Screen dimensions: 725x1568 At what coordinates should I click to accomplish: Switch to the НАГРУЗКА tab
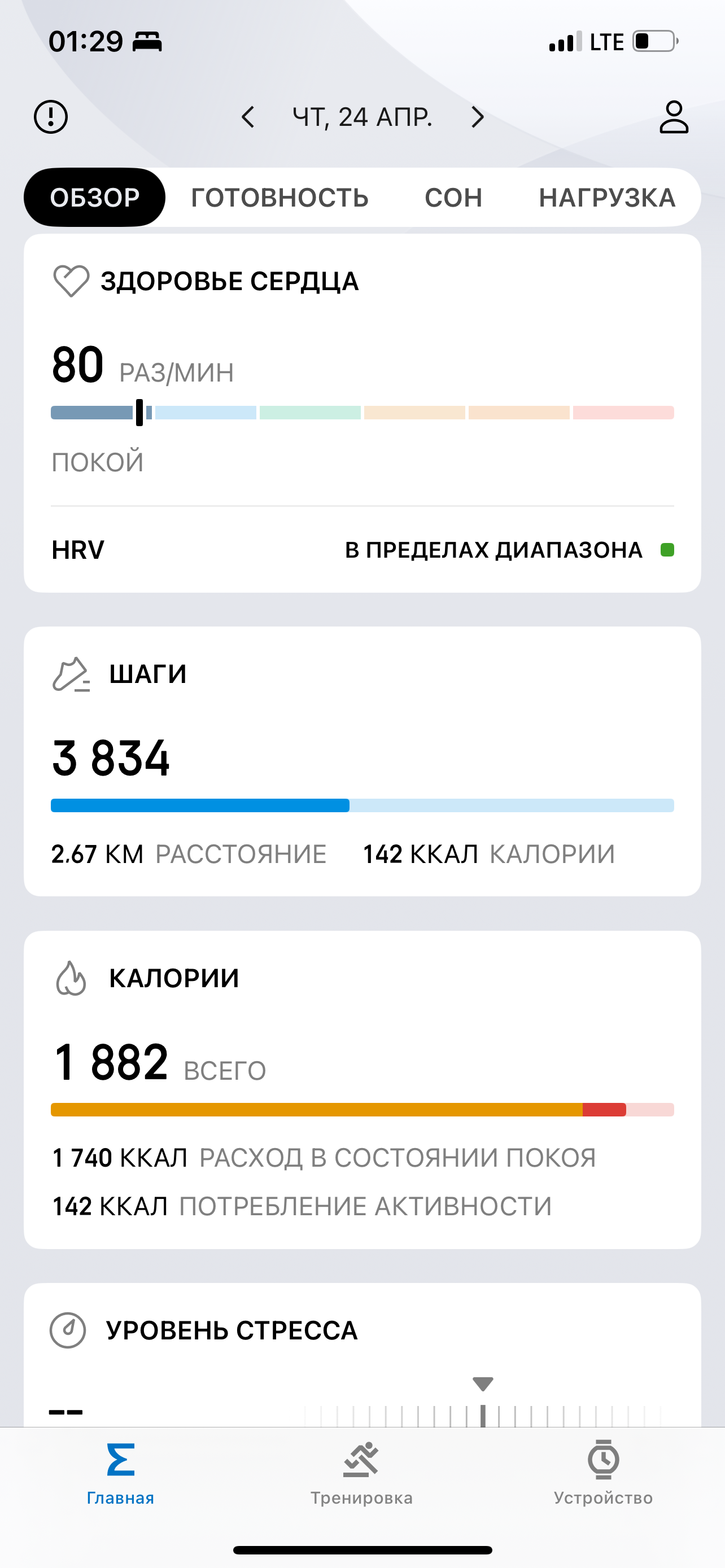607,197
